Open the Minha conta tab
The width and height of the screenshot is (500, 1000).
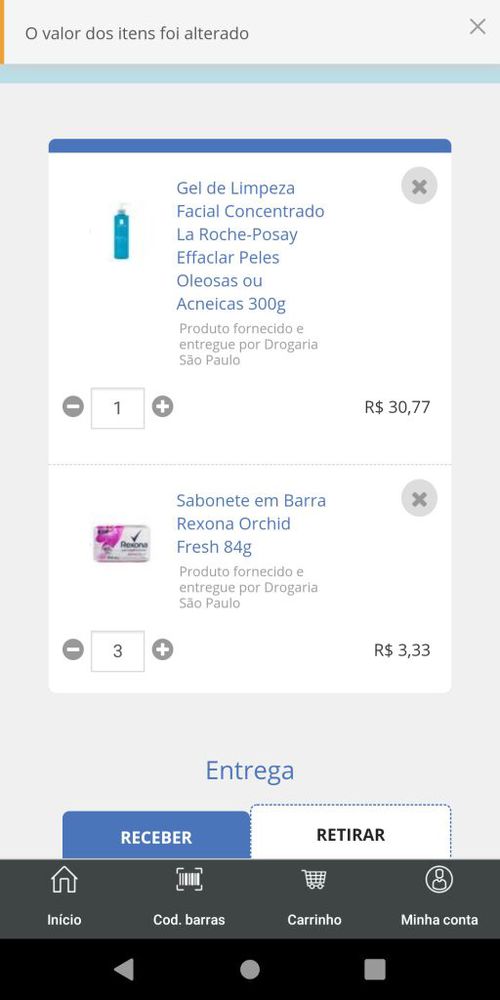(439, 897)
